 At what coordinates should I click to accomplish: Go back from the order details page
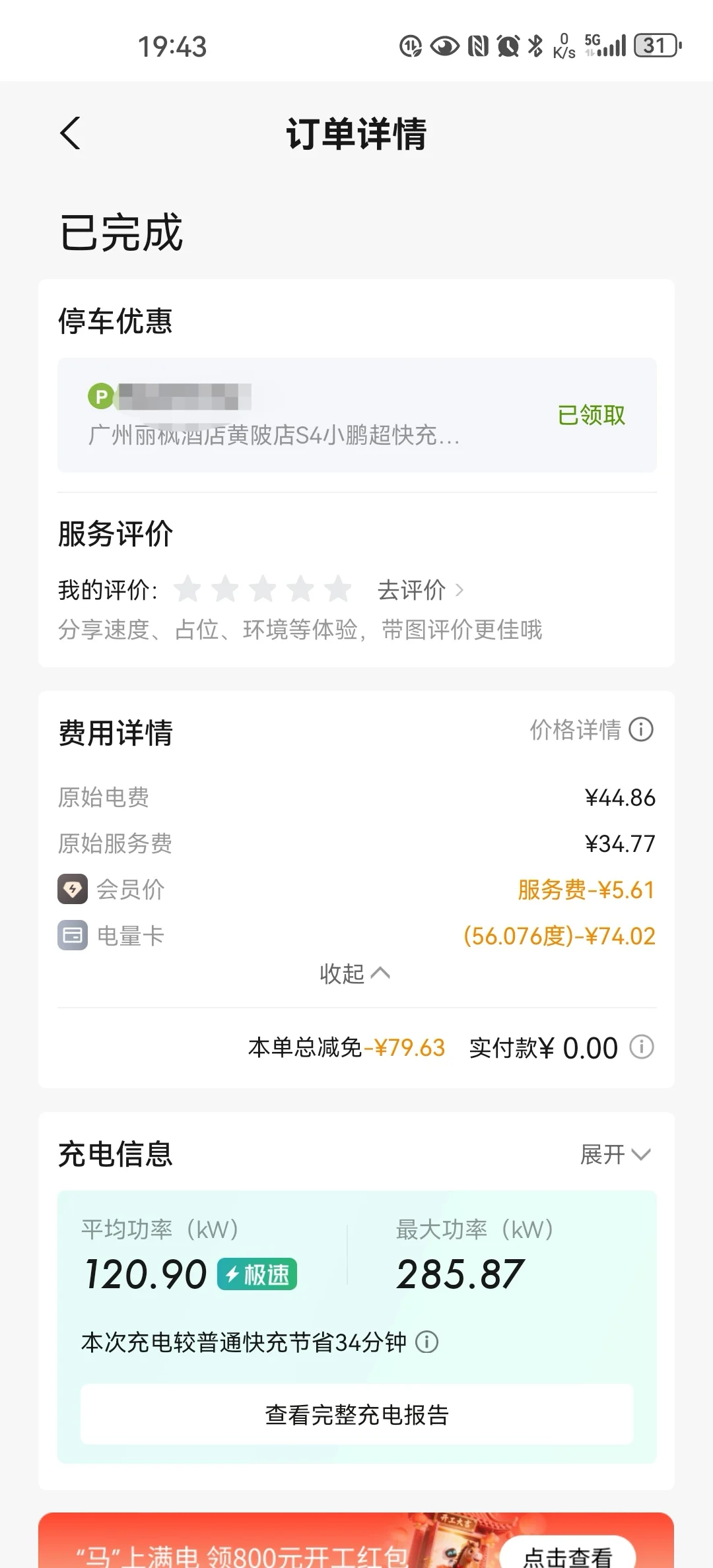click(71, 133)
